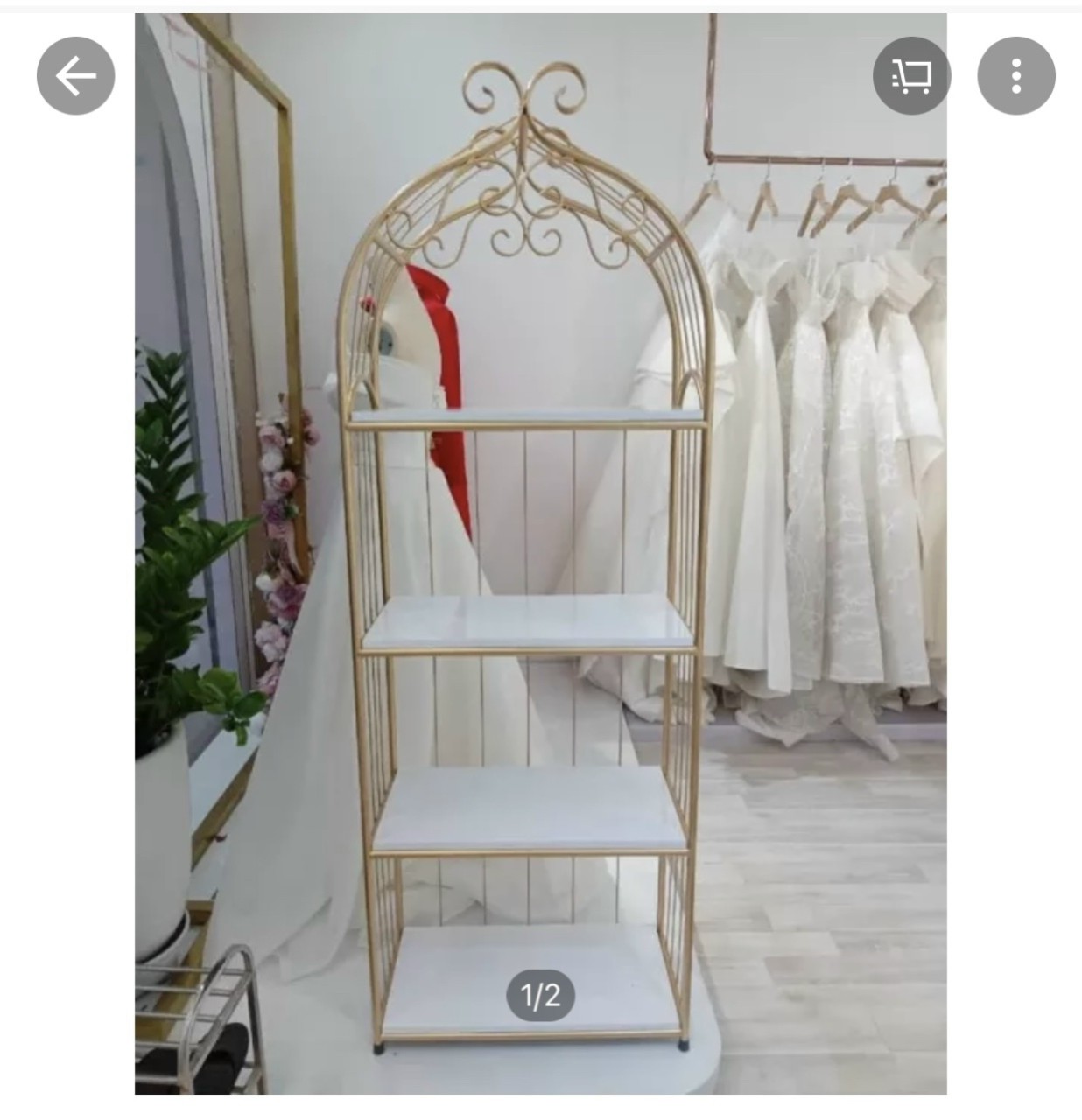Open the gold shelf product photo
This screenshot has width=1082, height=1120.
[x=540, y=560]
